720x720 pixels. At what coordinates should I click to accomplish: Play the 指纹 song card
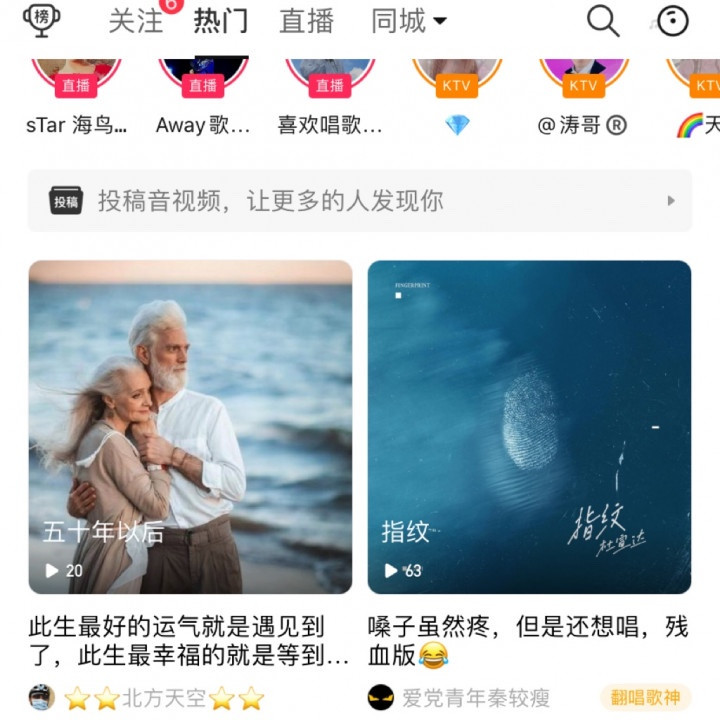pyautogui.click(x=529, y=427)
